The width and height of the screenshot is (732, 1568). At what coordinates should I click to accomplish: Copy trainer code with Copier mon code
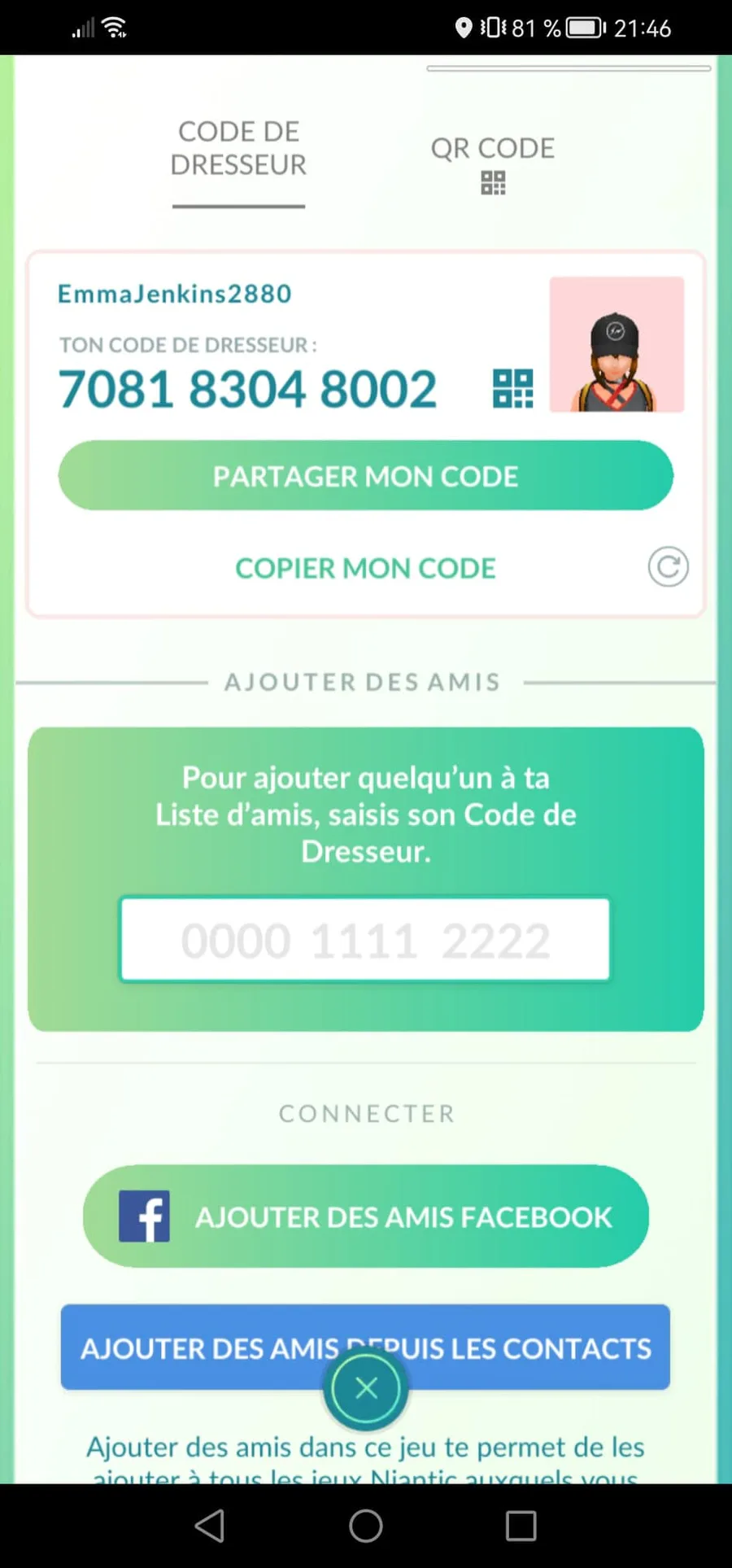point(365,568)
